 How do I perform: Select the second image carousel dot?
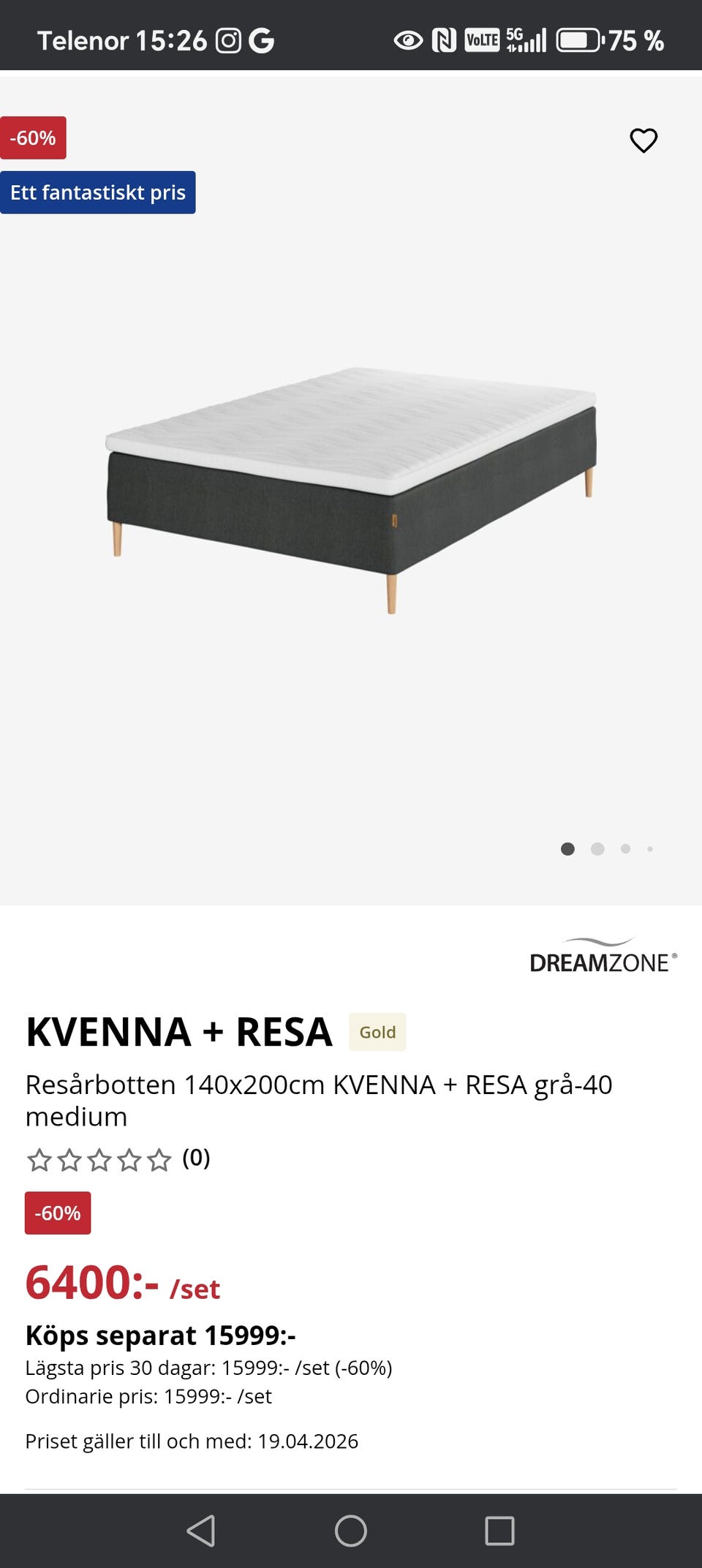[x=597, y=850]
